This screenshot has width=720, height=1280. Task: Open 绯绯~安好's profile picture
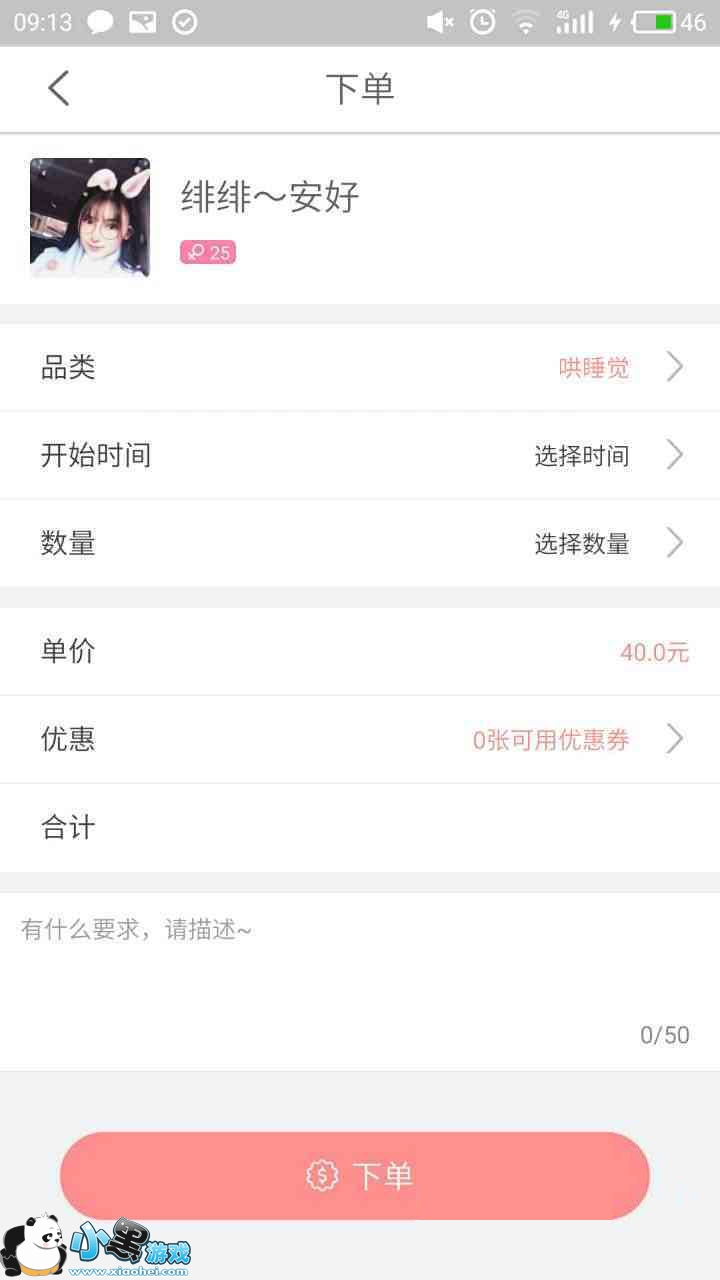point(90,217)
